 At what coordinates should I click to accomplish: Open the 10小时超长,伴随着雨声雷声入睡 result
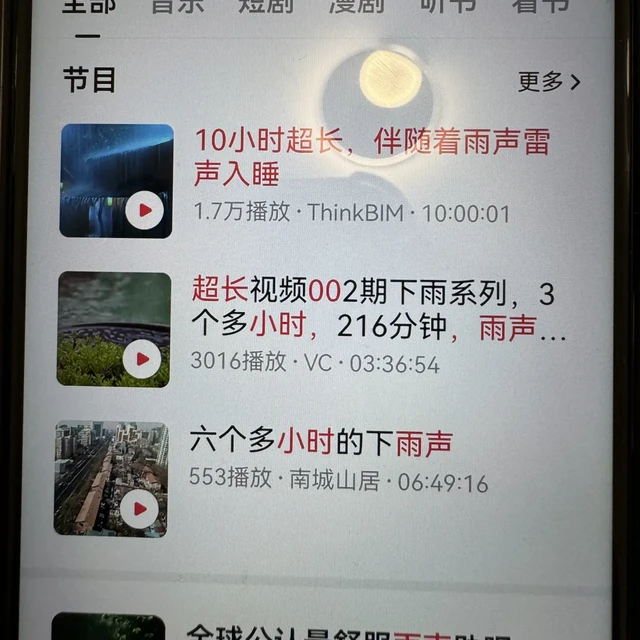(x=372, y=175)
